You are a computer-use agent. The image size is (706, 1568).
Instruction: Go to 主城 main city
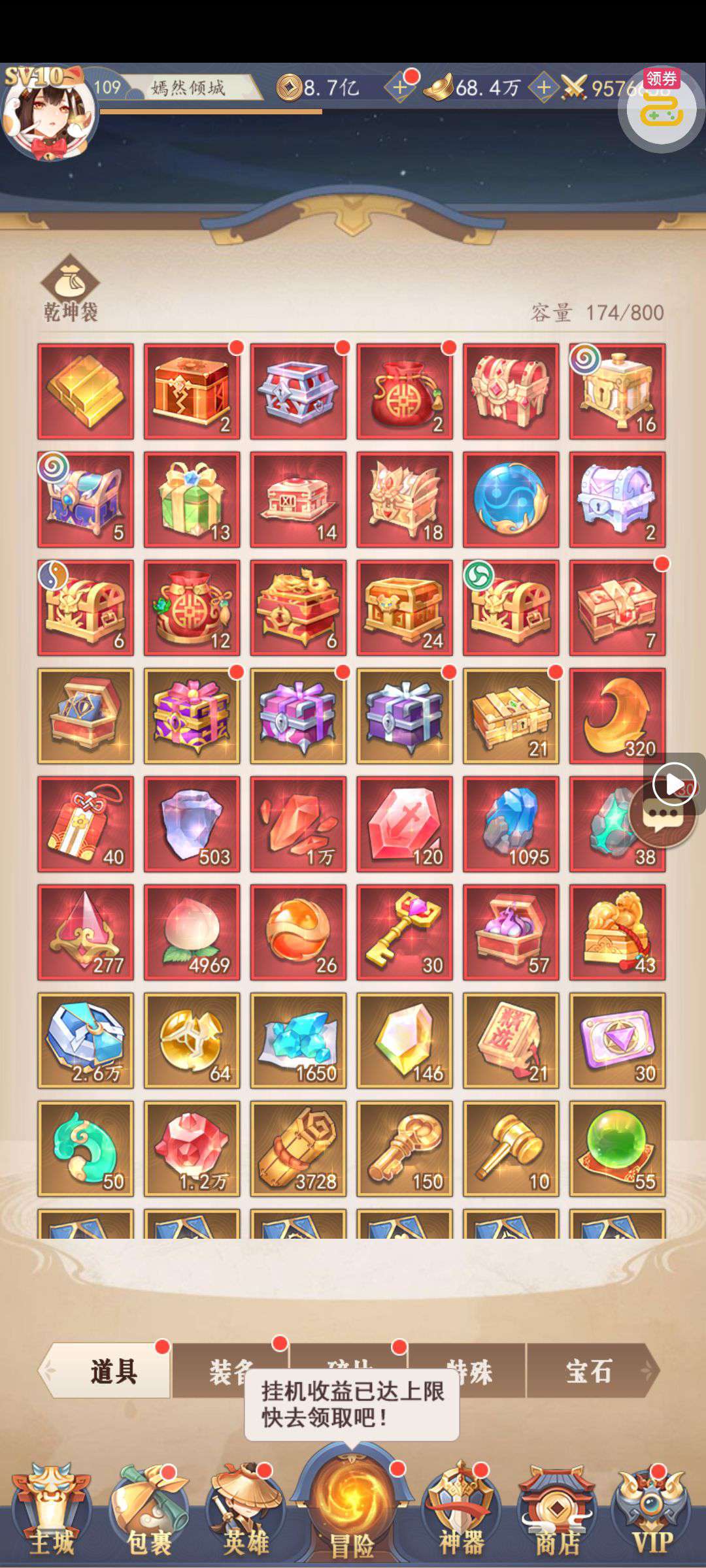[51, 1516]
